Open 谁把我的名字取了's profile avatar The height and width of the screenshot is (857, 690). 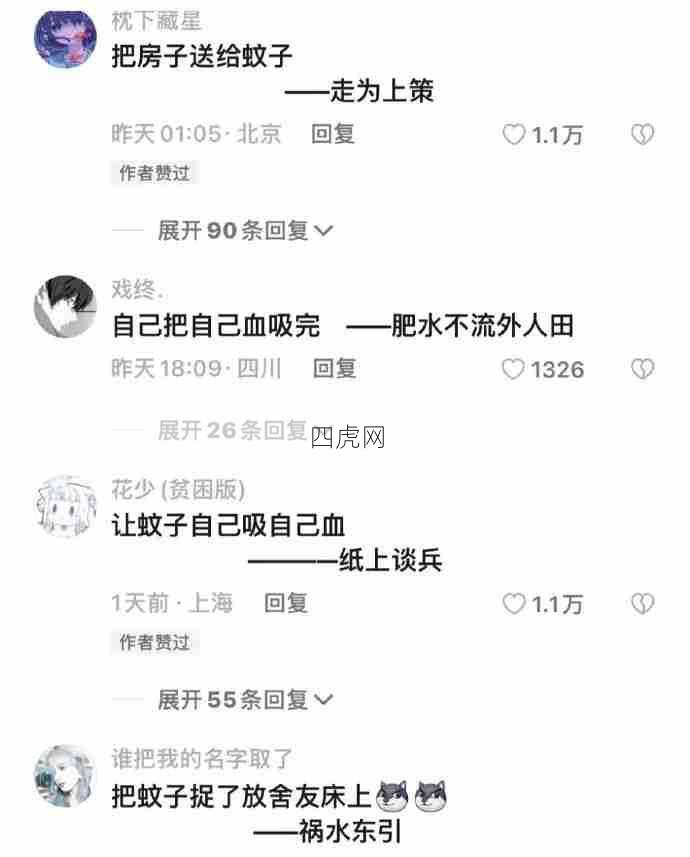point(65,776)
